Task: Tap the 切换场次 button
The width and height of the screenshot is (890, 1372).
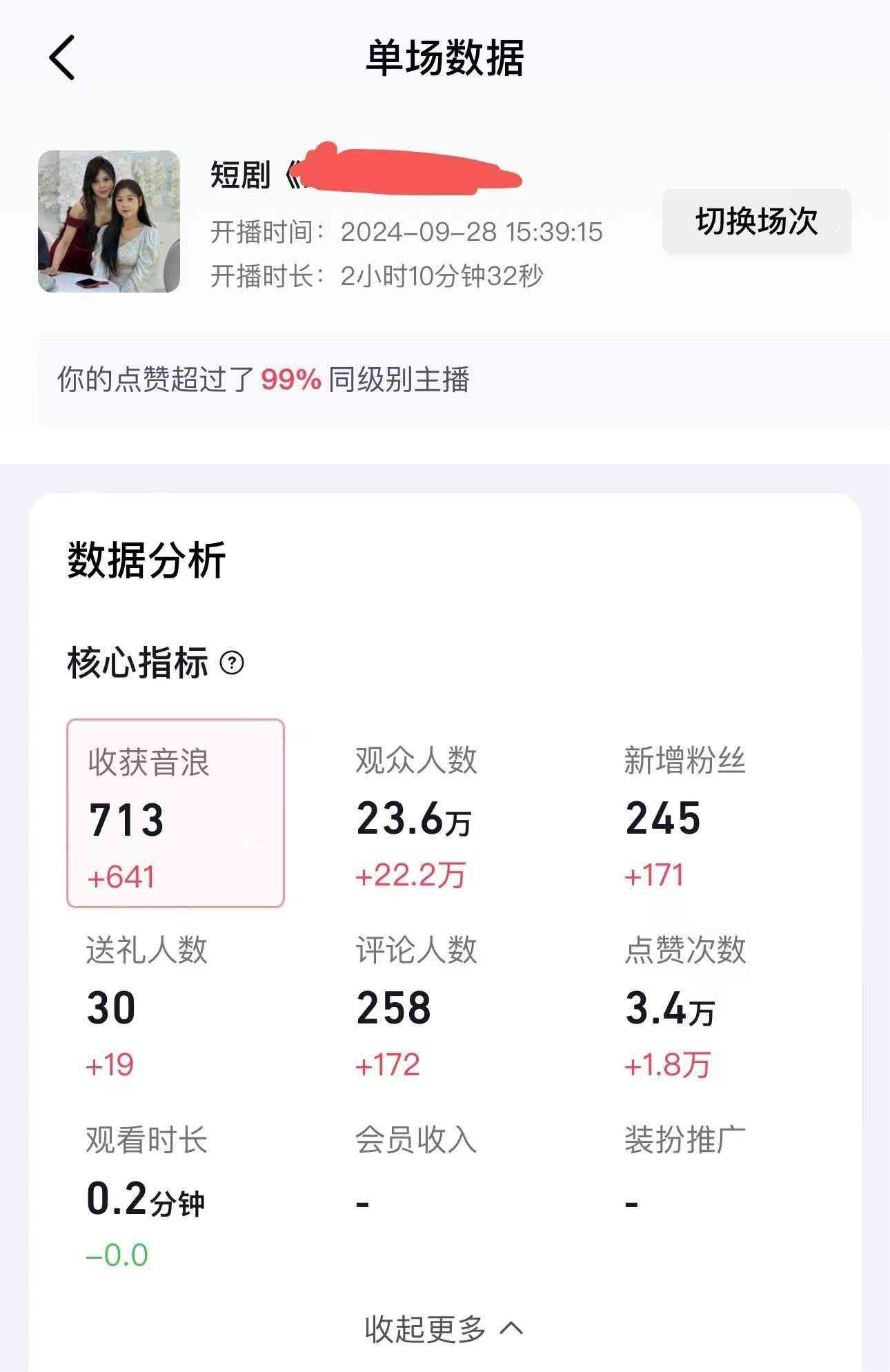Action: [x=756, y=222]
